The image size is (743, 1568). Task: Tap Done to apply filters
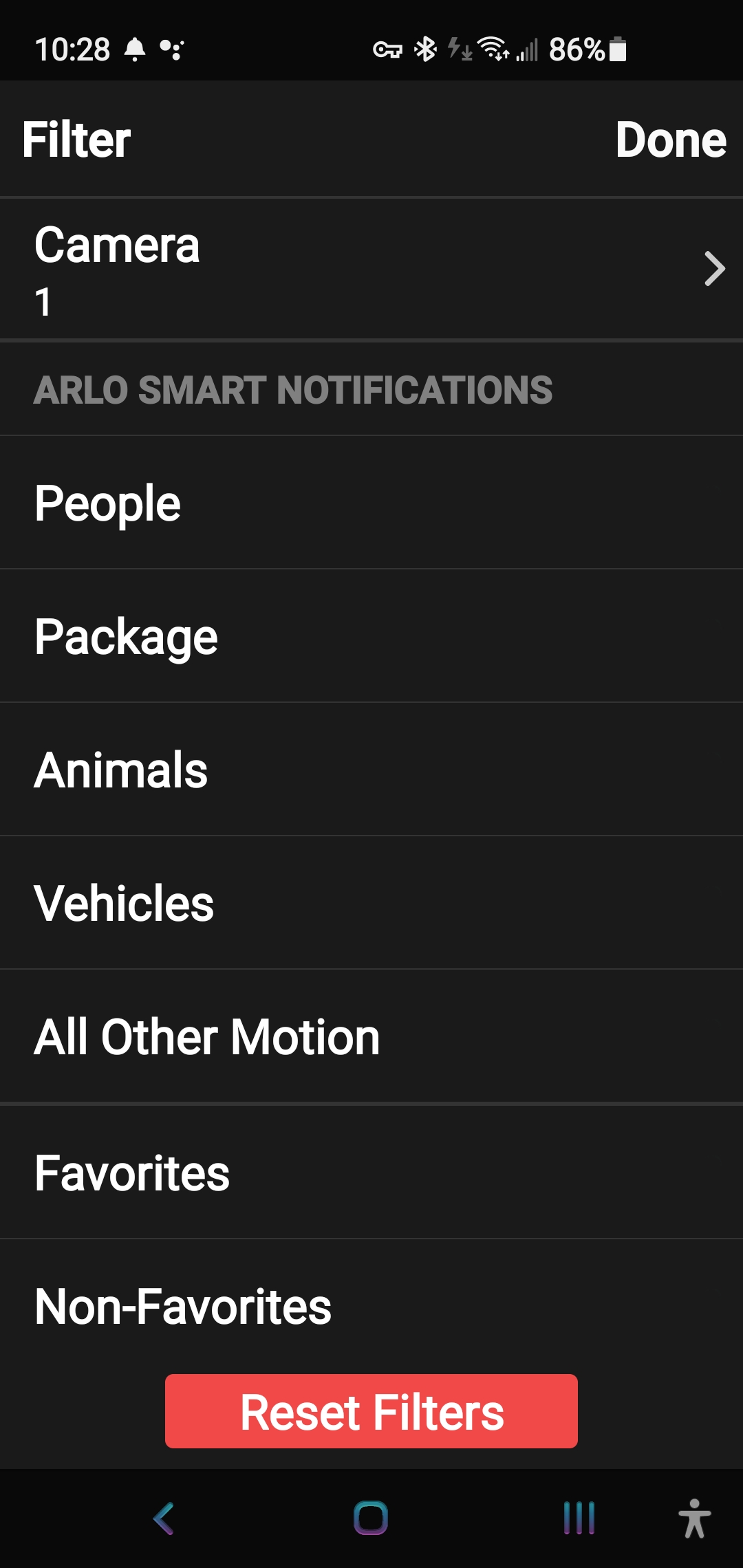670,140
